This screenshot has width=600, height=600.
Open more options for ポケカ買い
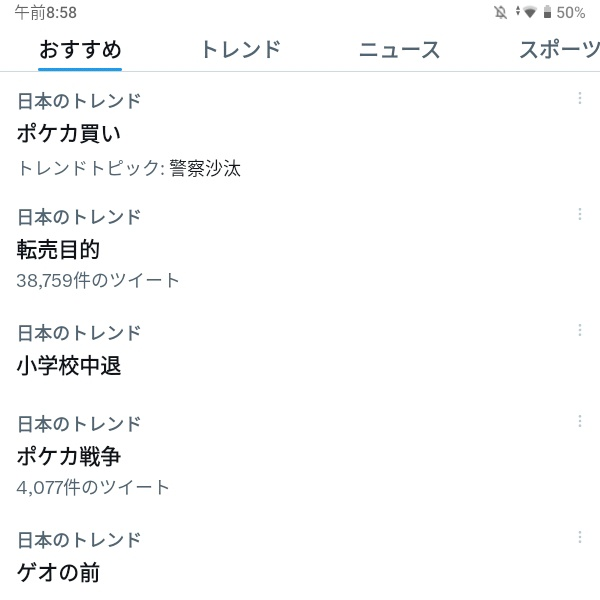click(579, 98)
